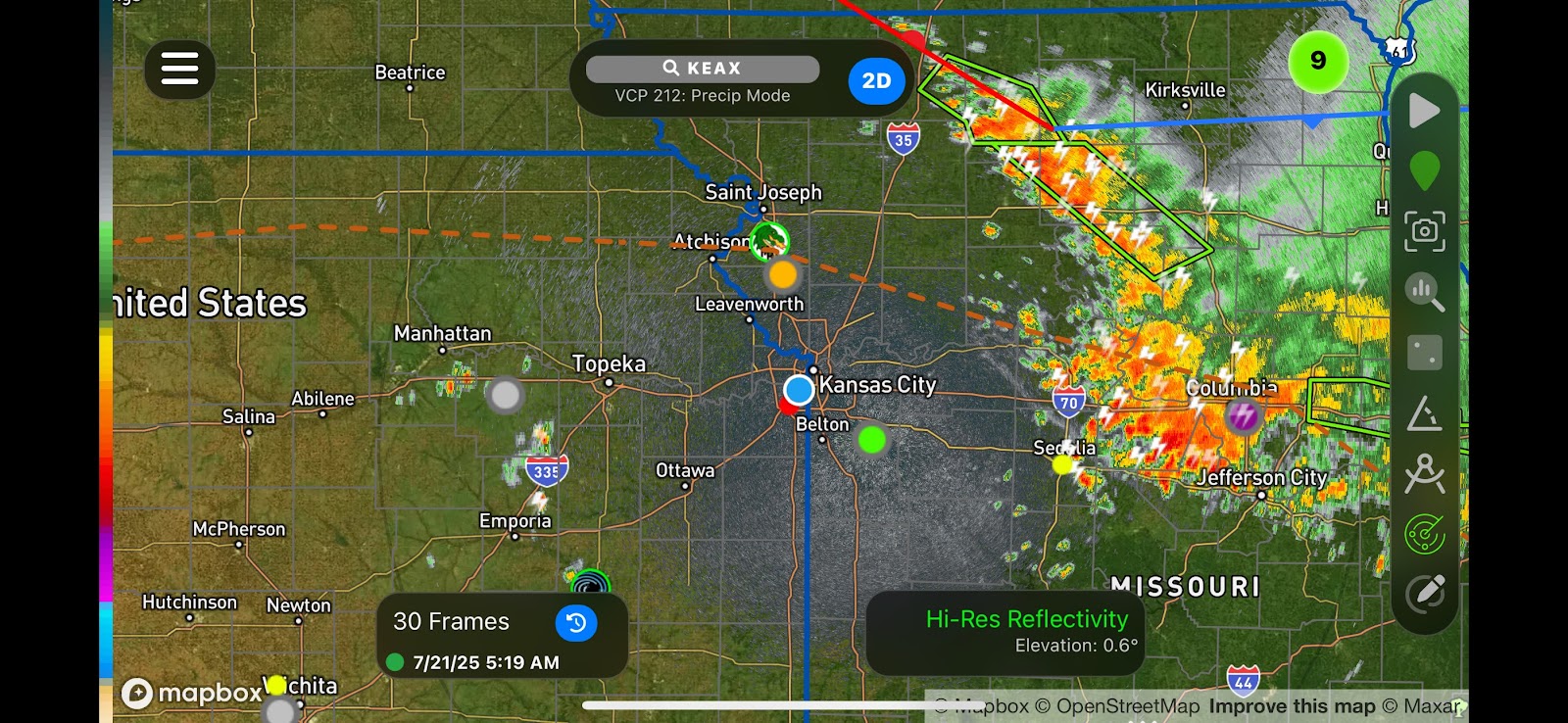This screenshot has height=723, width=1568.
Task: Open the pencil draw tool
Action: pos(1424,593)
